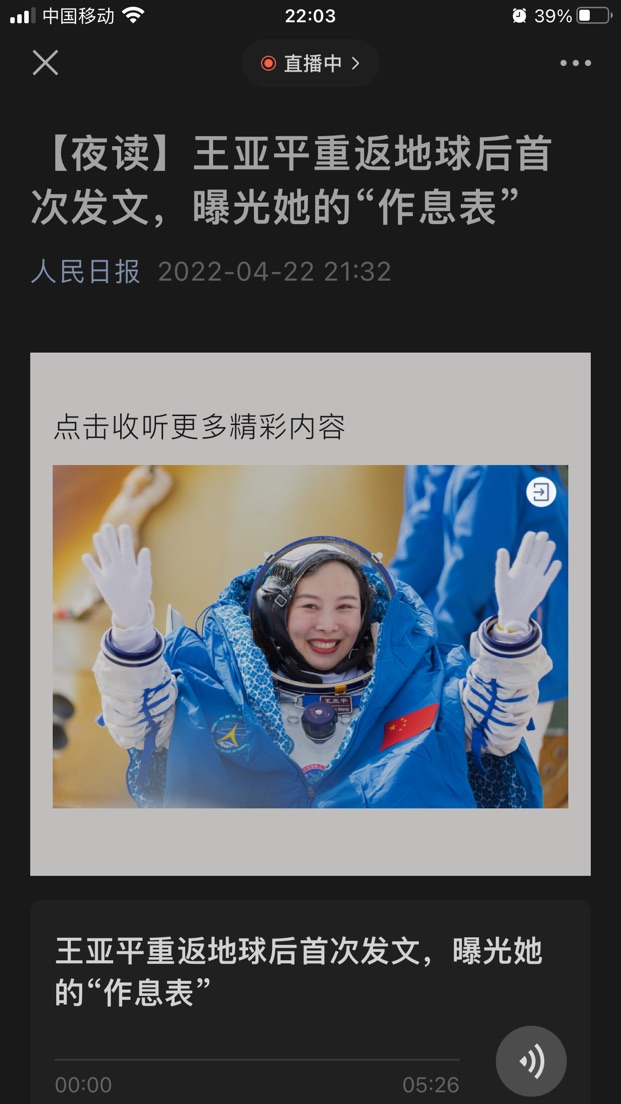This screenshot has height=1104, width=621.
Task: Close the article page
Action: [x=45, y=63]
